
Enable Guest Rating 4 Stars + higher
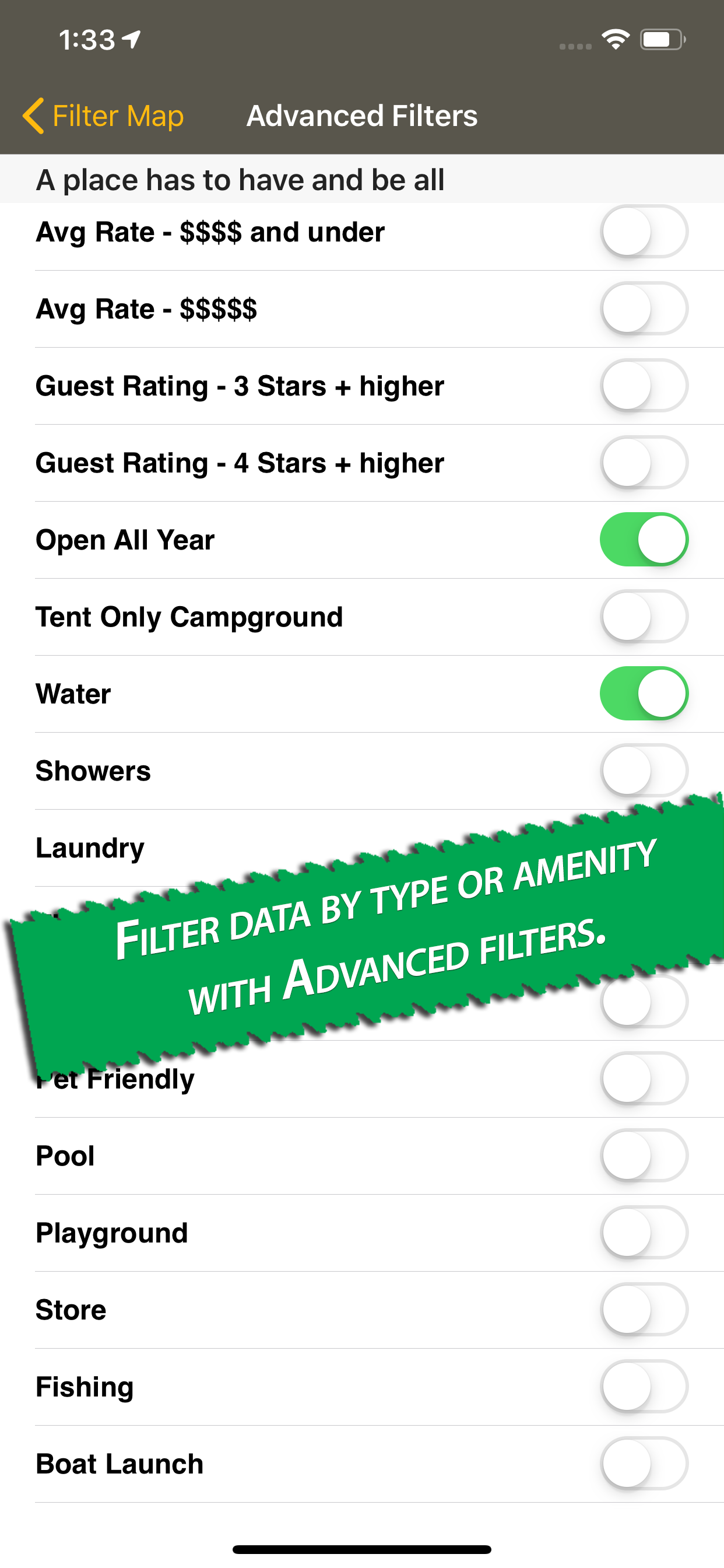(644, 463)
